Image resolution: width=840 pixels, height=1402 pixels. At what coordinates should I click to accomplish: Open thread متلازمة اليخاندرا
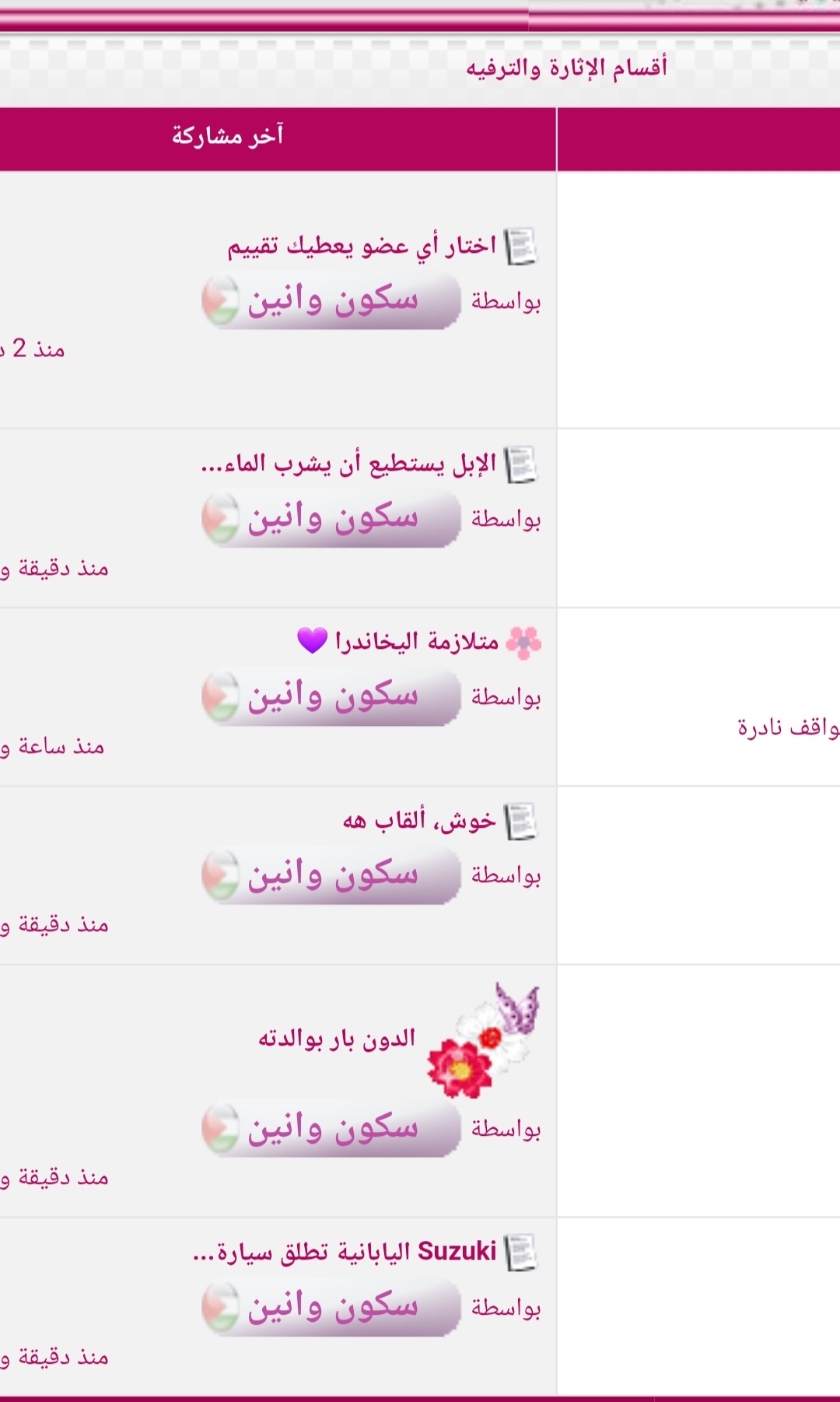click(416, 642)
